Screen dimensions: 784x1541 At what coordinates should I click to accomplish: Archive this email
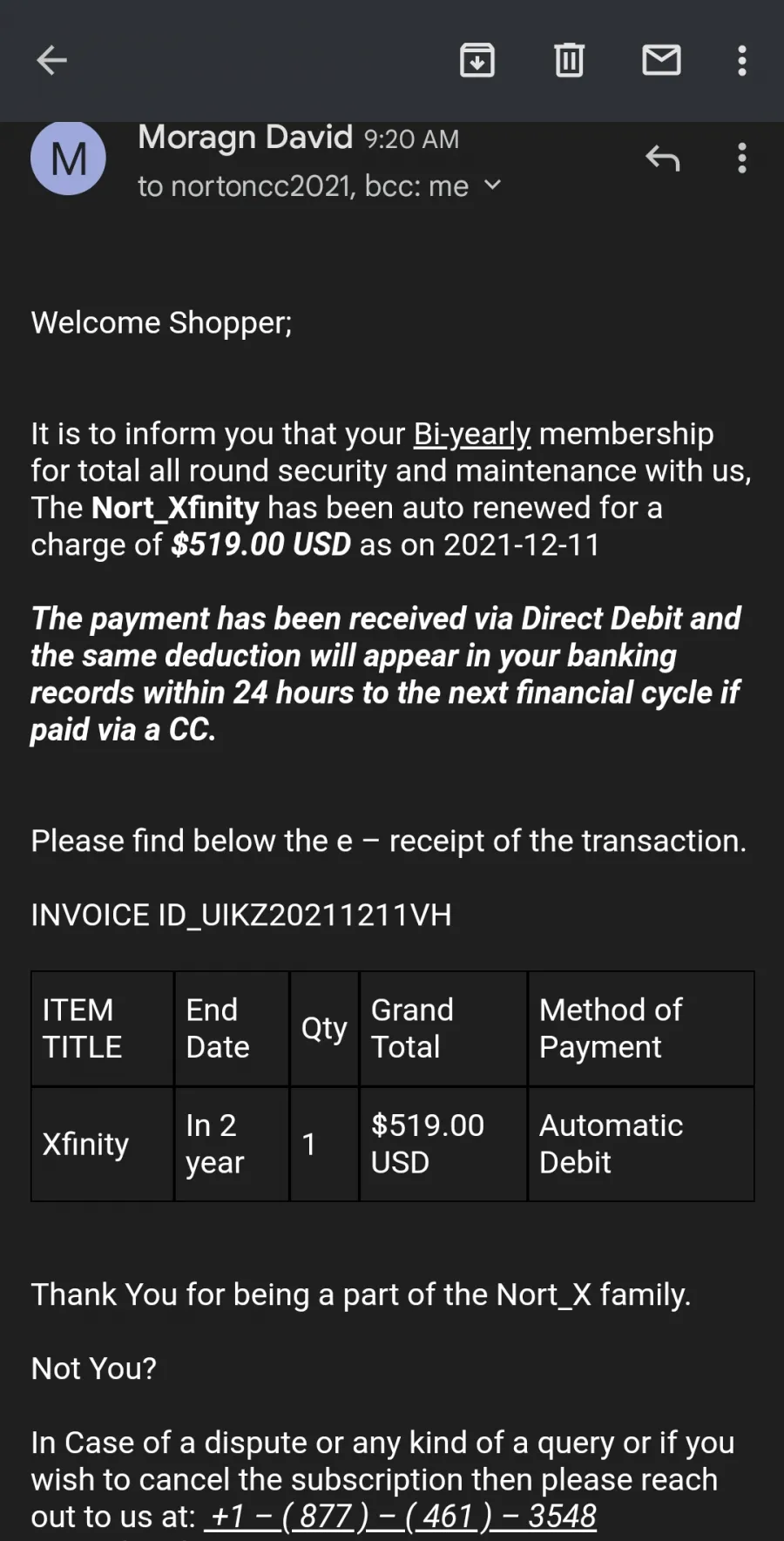[477, 60]
